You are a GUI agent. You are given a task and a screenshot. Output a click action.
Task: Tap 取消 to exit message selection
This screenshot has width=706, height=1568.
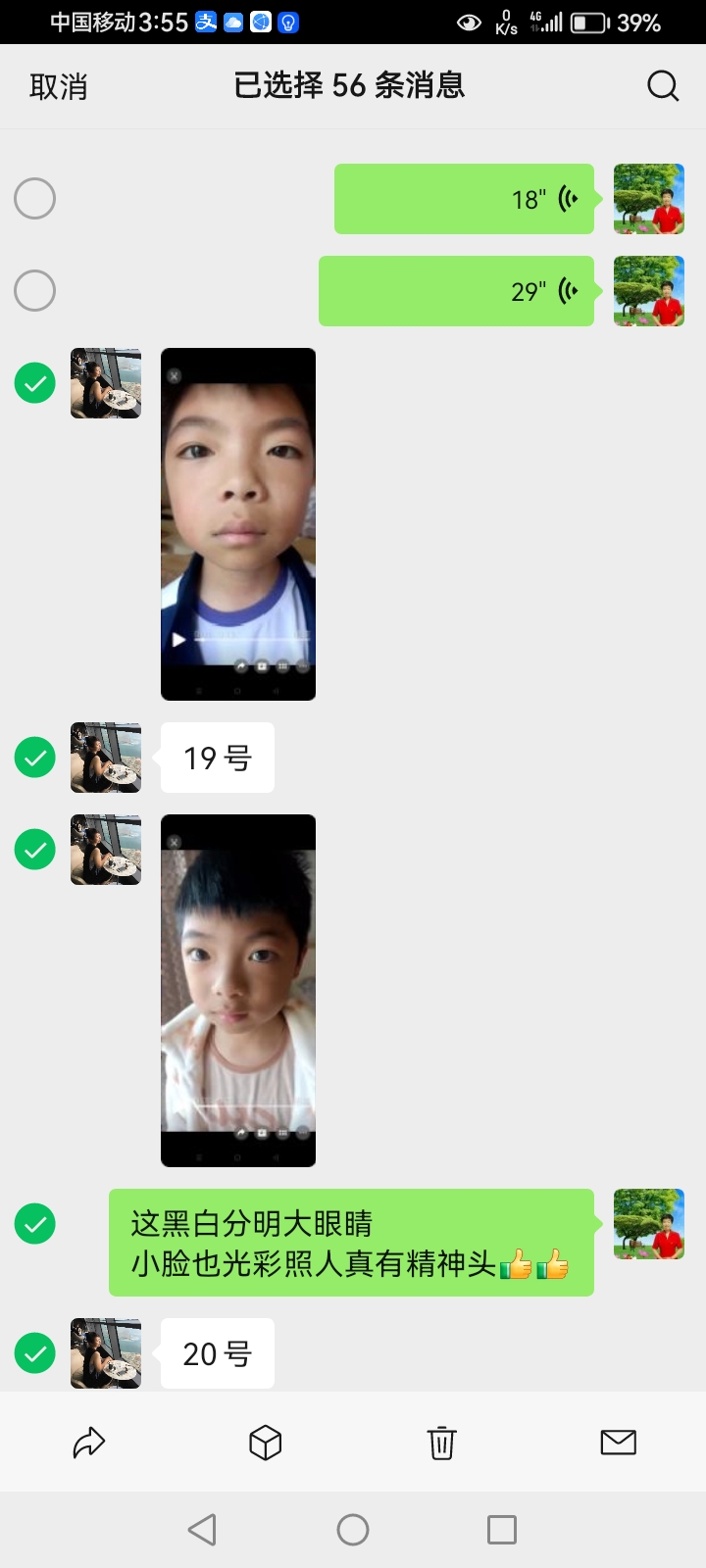(x=59, y=86)
